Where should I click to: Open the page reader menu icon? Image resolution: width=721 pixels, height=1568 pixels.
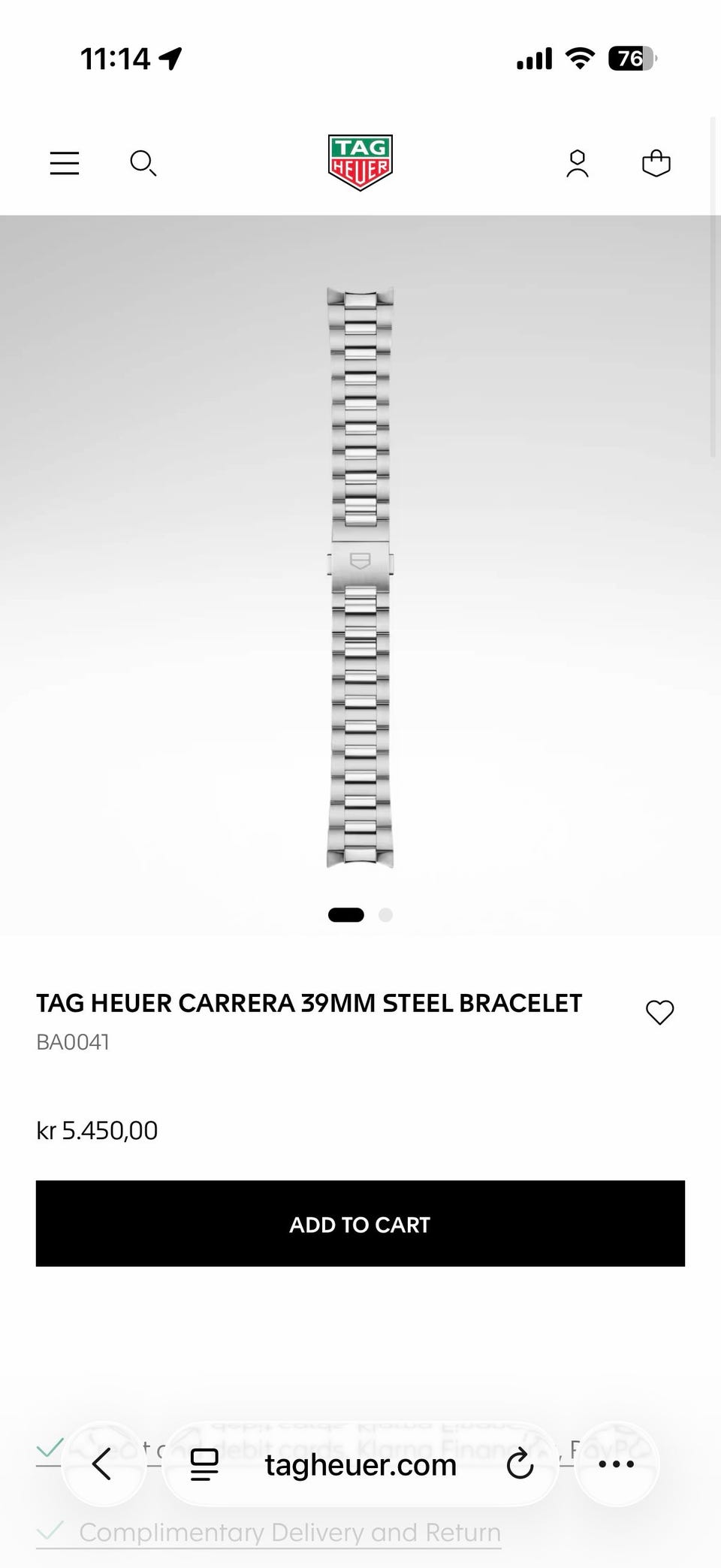pos(204,1464)
